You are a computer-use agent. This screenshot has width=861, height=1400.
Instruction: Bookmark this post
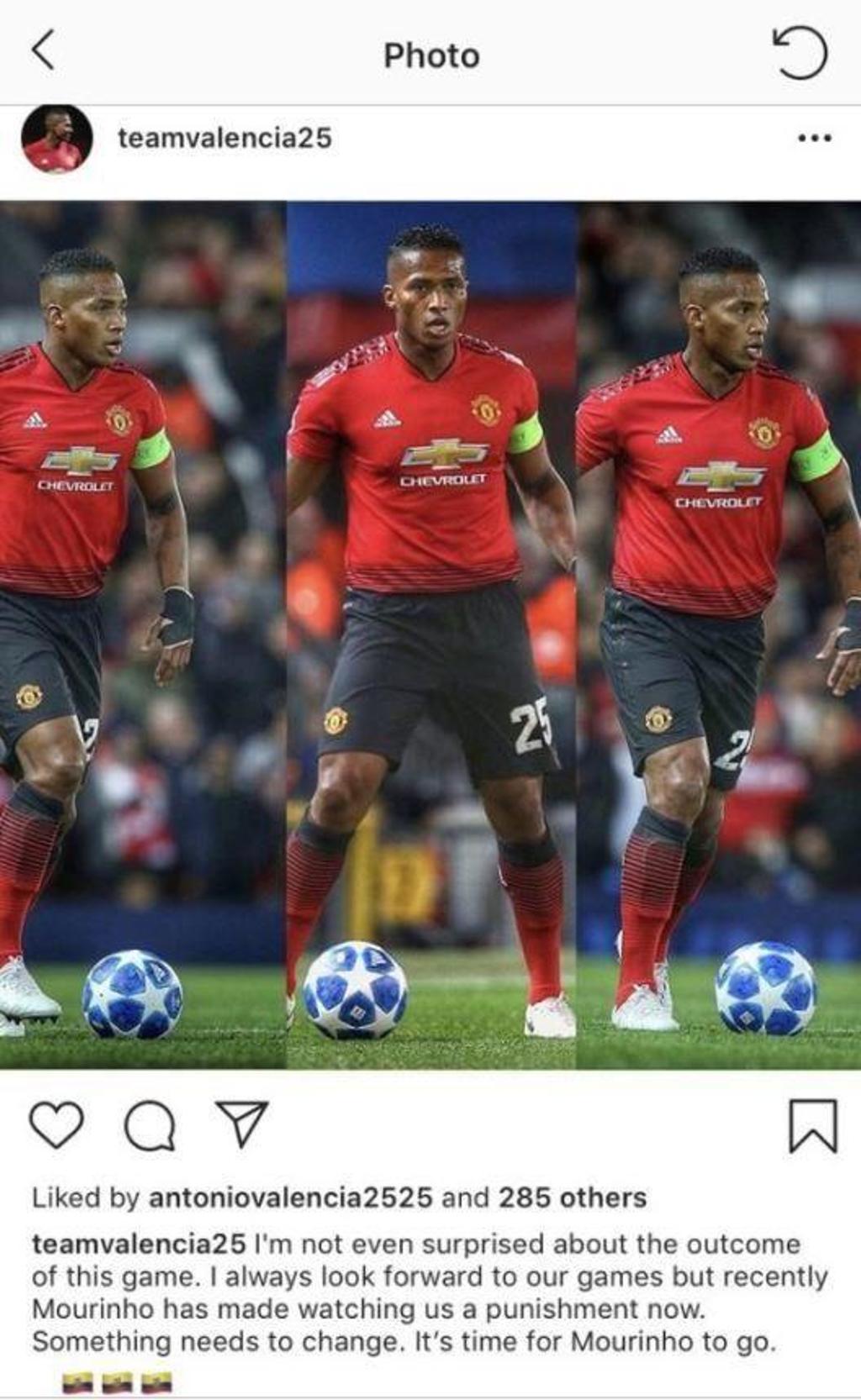pyautogui.click(x=813, y=1125)
